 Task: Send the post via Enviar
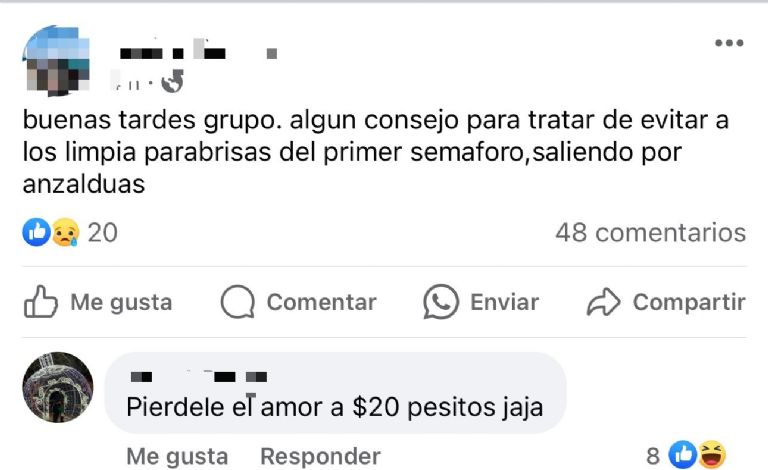[481, 302]
